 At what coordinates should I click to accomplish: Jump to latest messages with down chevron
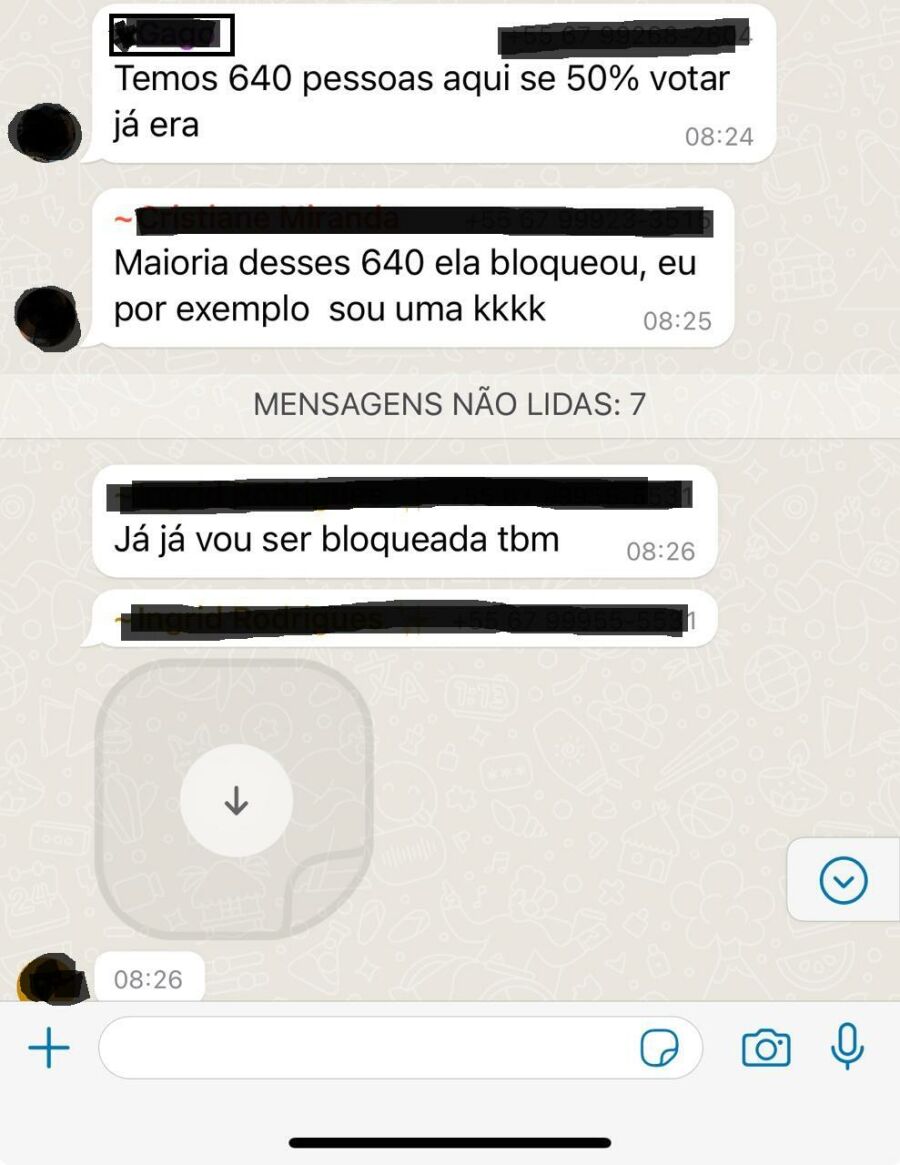(843, 880)
